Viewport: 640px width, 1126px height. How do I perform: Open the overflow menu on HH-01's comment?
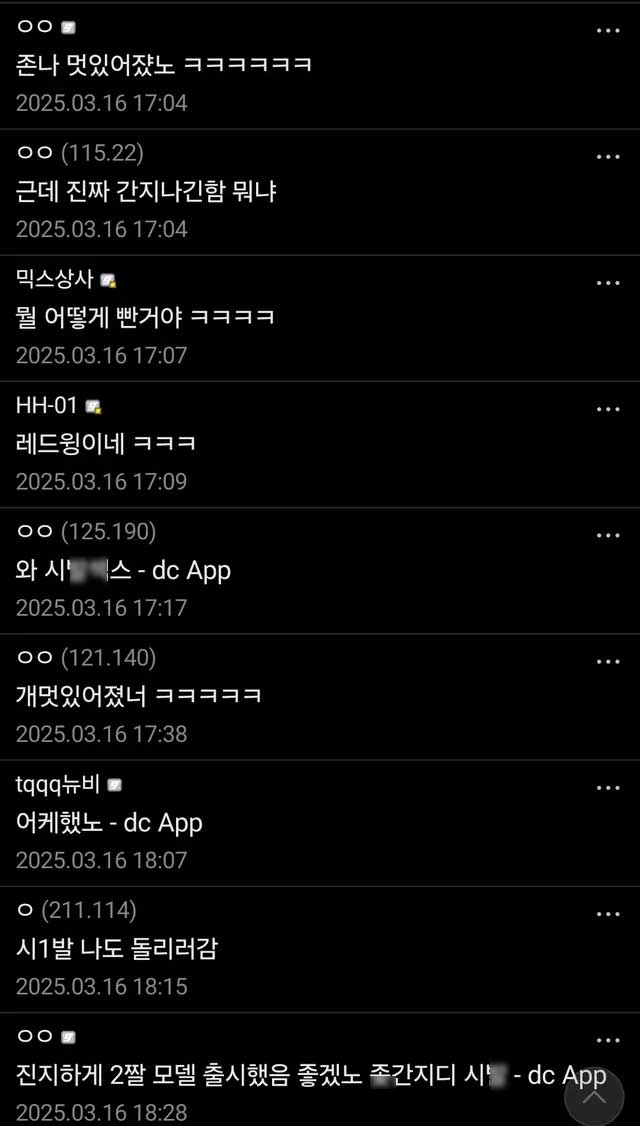tap(608, 409)
